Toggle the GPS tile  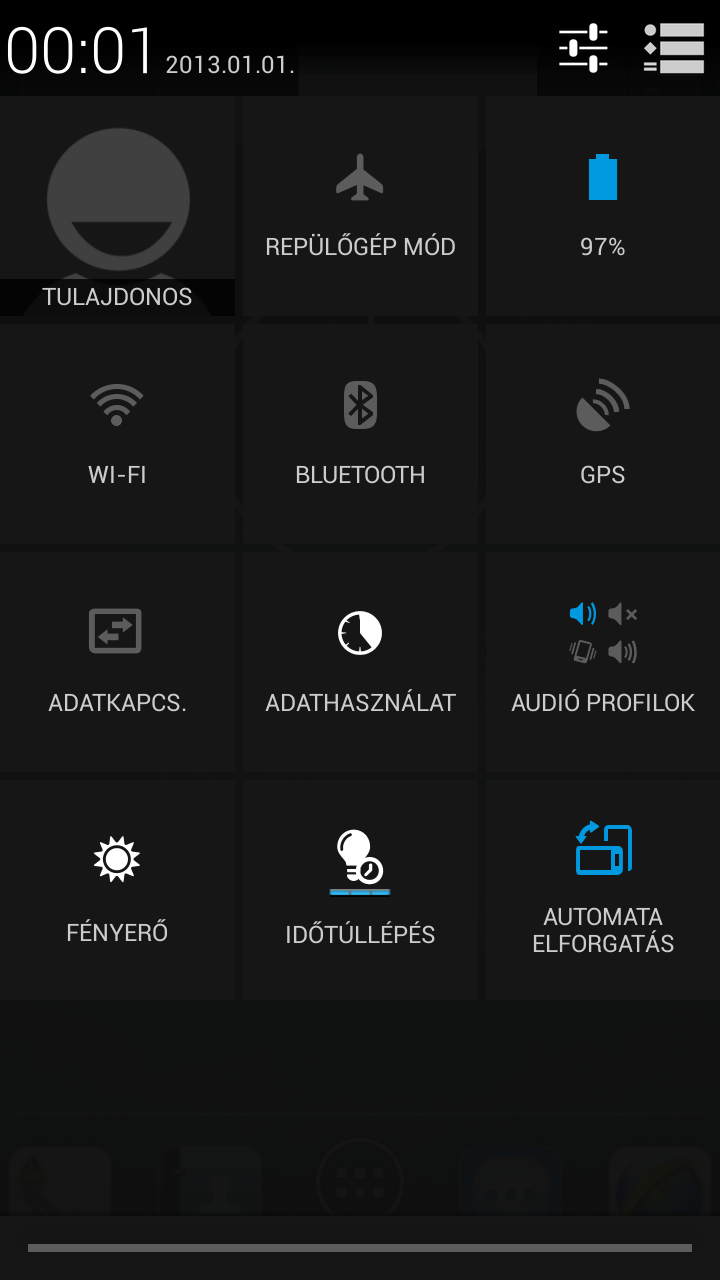(602, 434)
